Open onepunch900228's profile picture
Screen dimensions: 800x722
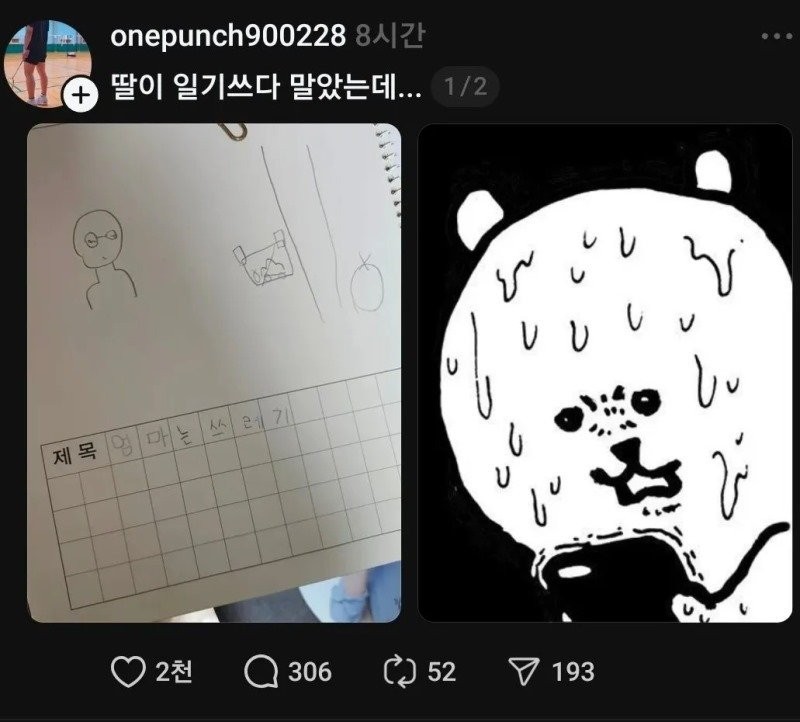45,57
